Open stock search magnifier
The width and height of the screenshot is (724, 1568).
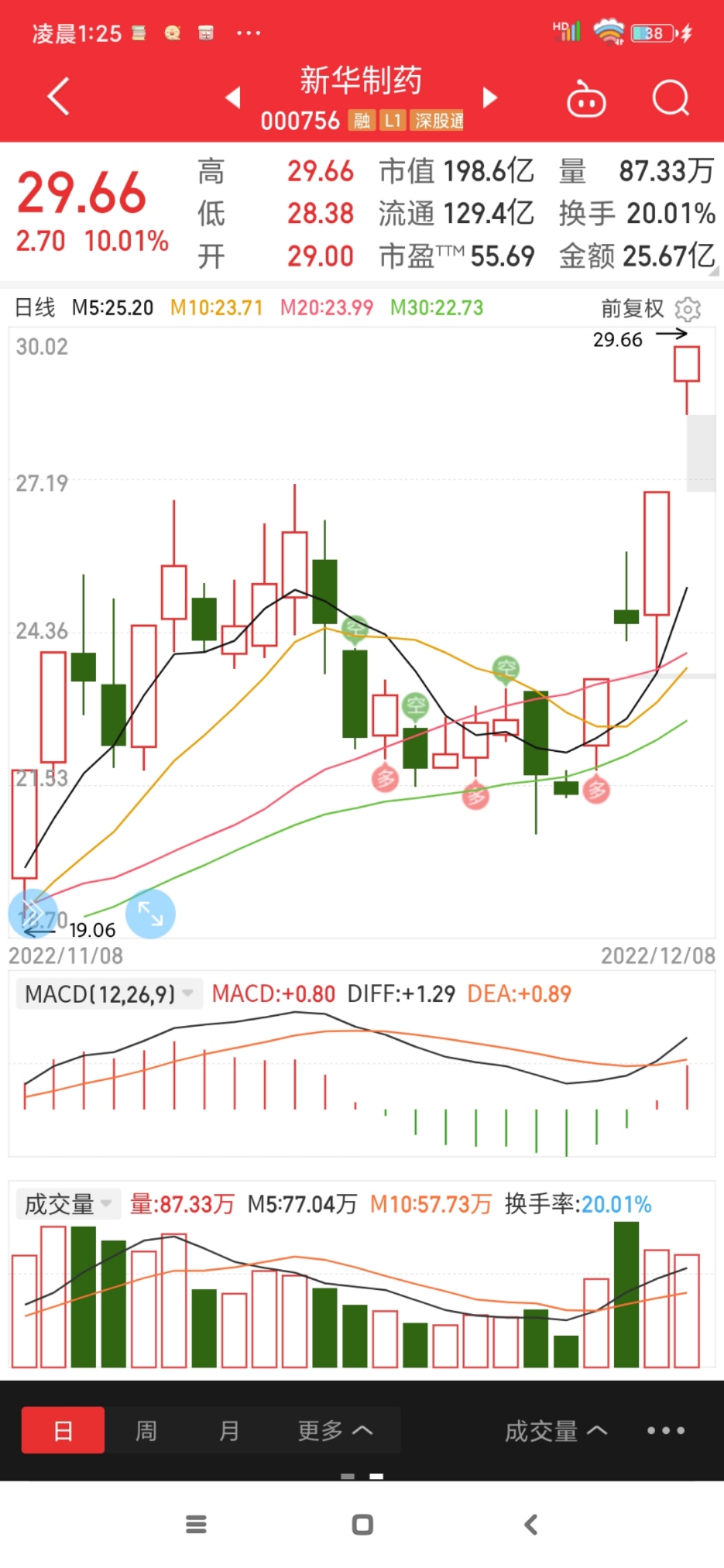(x=671, y=99)
